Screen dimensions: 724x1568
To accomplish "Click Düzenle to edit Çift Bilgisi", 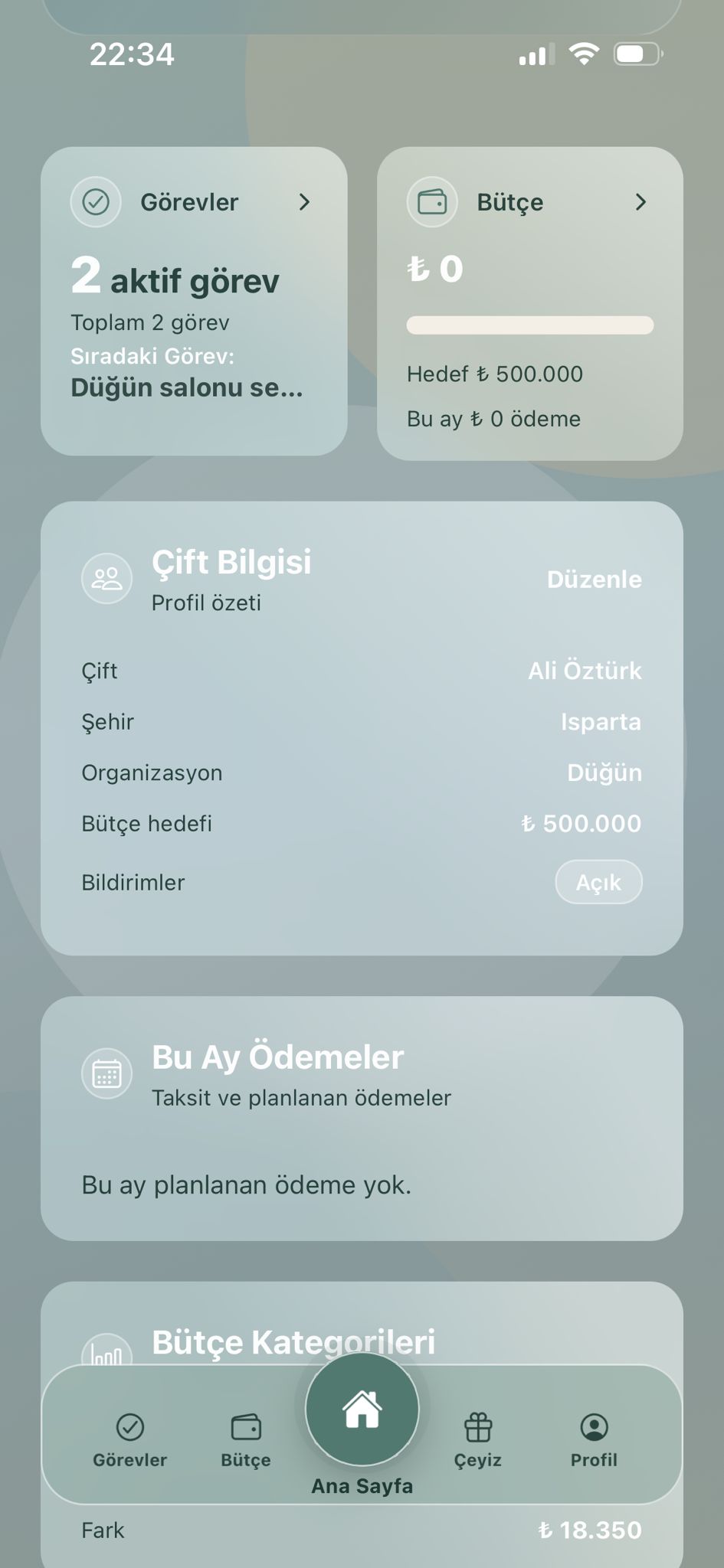I will coord(595,580).
